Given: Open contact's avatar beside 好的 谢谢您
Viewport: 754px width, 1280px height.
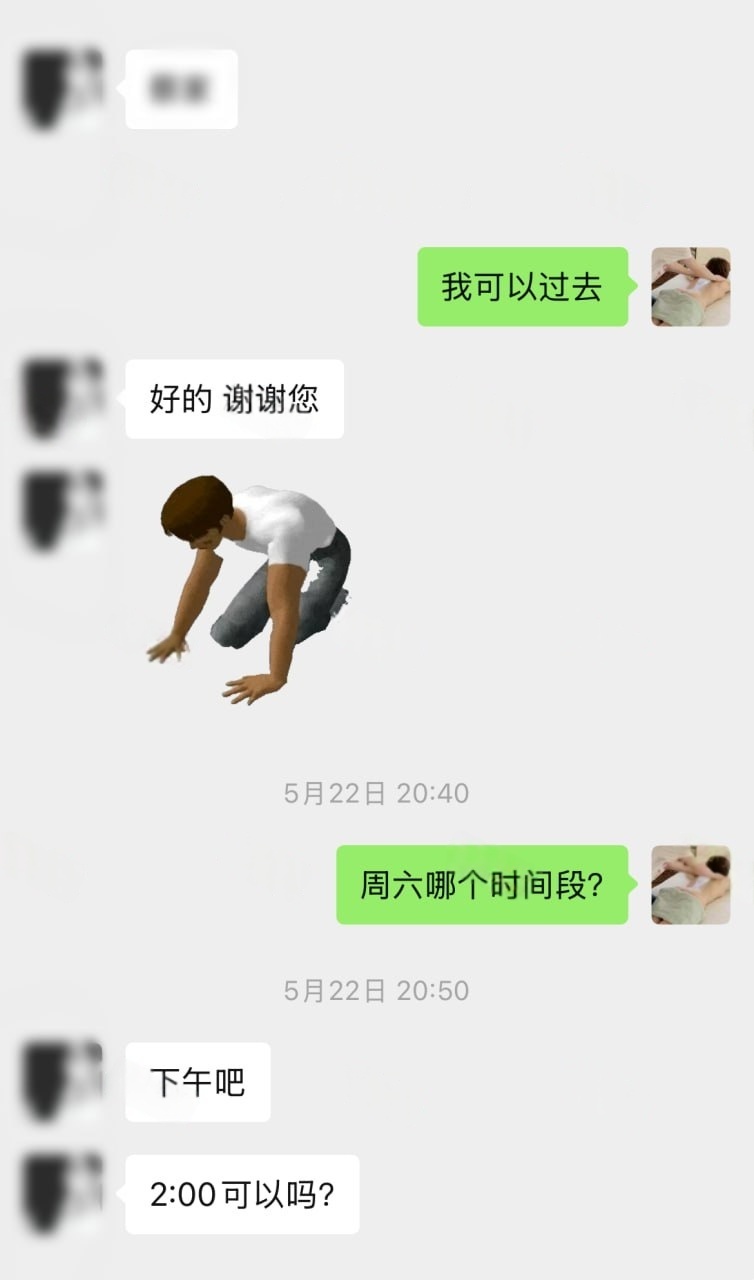Looking at the screenshot, I should click(x=63, y=398).
